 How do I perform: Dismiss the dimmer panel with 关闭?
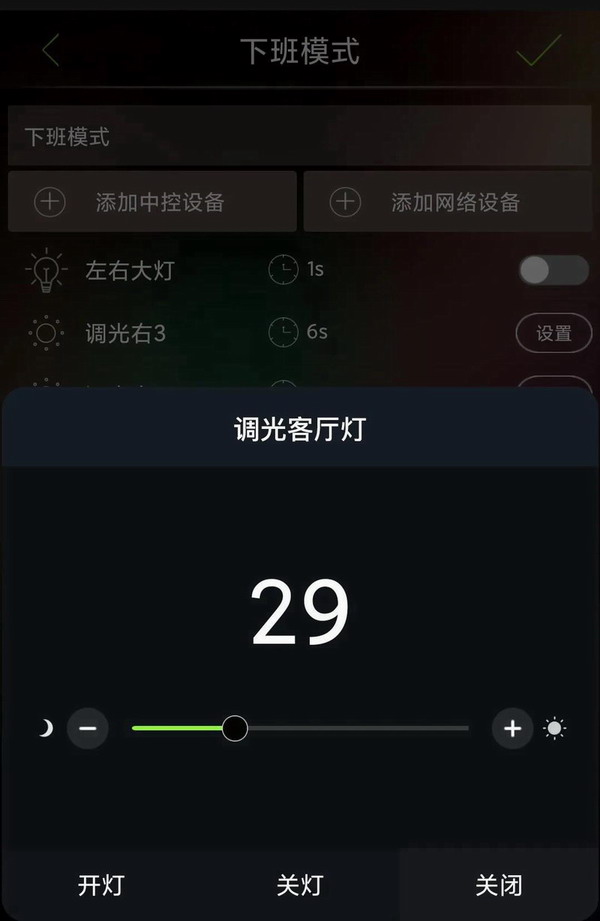[498, 885]
